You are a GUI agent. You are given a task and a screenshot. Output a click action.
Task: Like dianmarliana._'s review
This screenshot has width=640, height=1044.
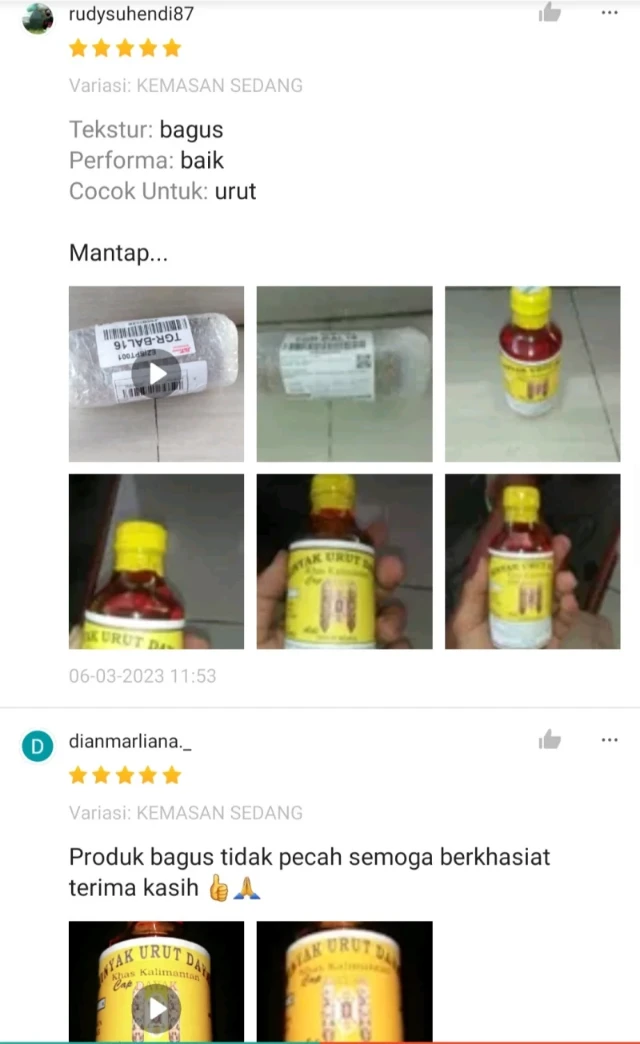point(549,740)
